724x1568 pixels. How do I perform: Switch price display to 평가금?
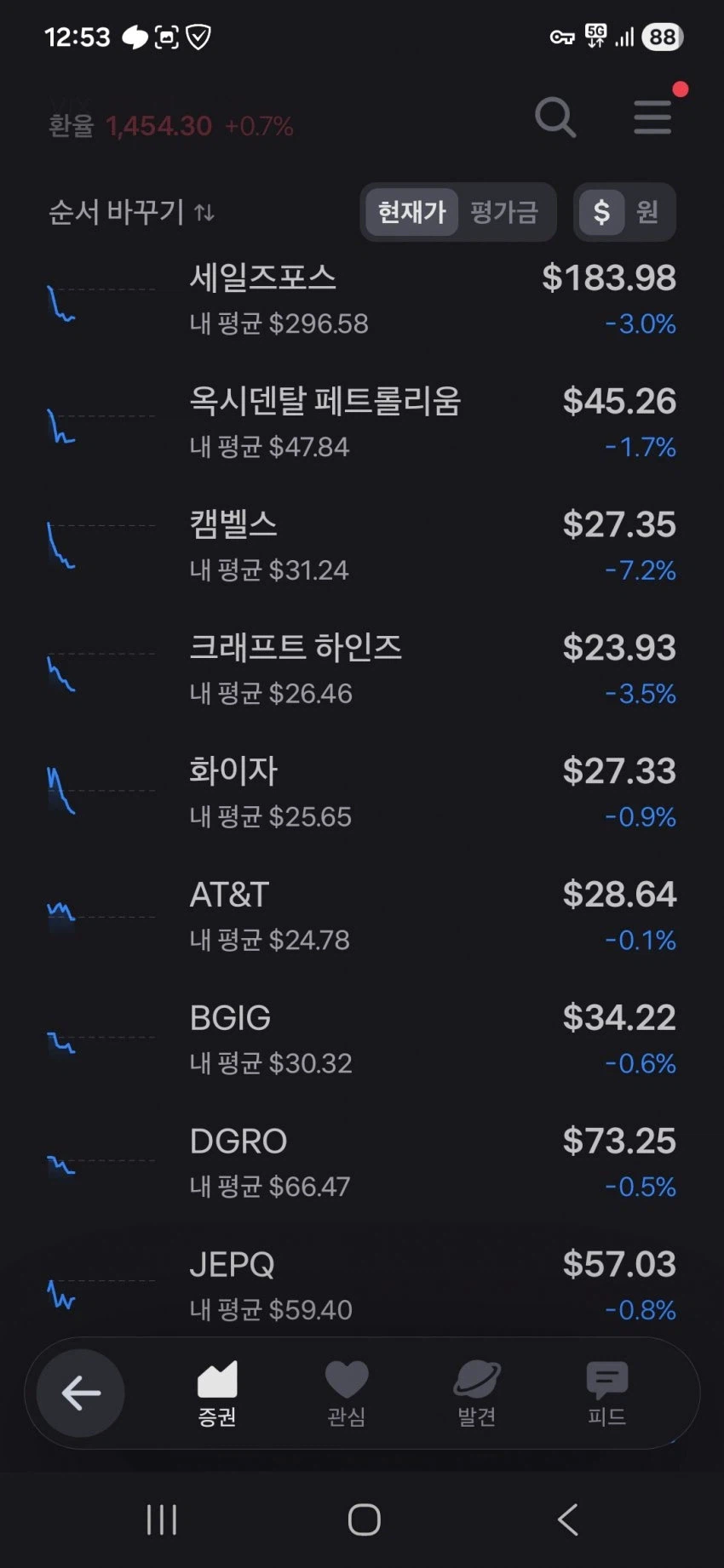click(x=504, y=213)
